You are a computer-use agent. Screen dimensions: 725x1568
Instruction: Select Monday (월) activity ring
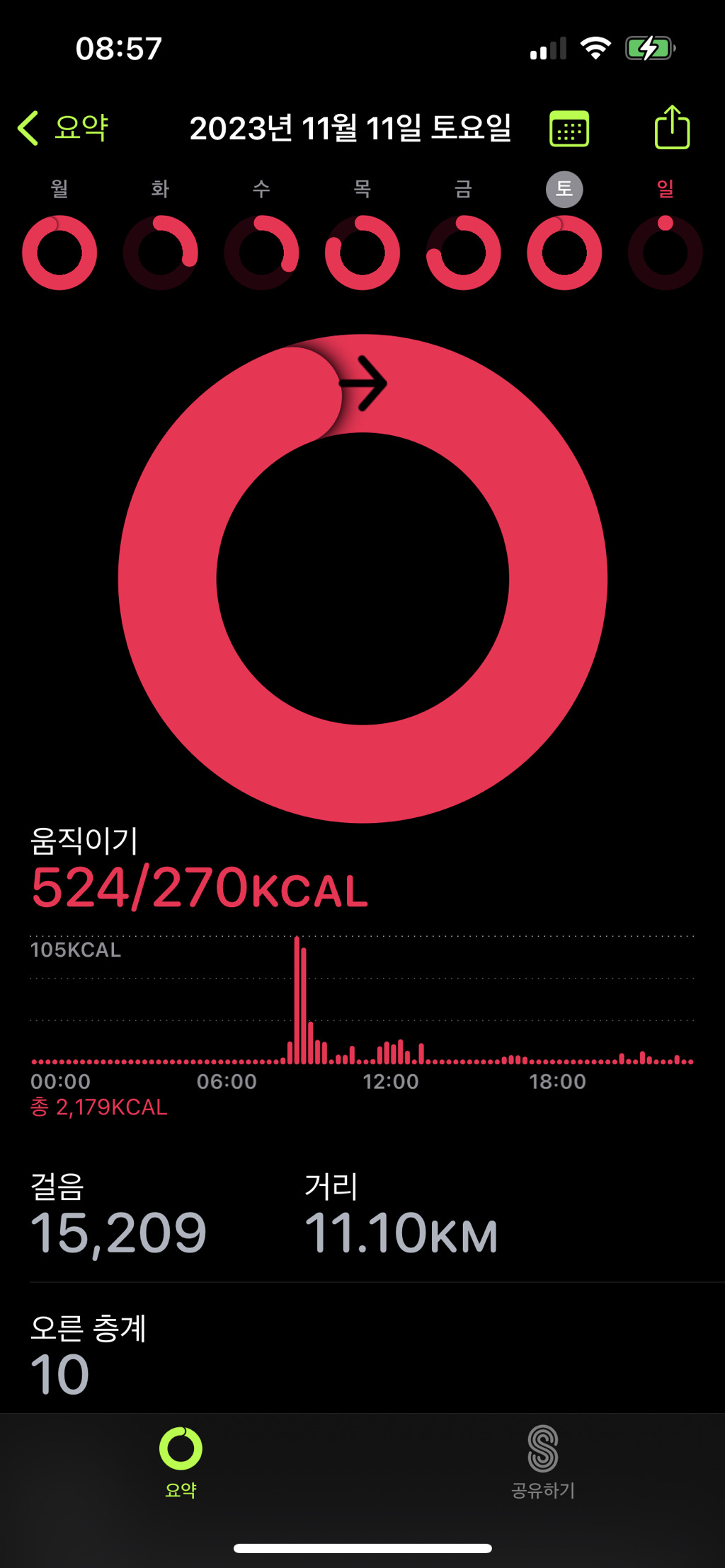tap(59, 252)
